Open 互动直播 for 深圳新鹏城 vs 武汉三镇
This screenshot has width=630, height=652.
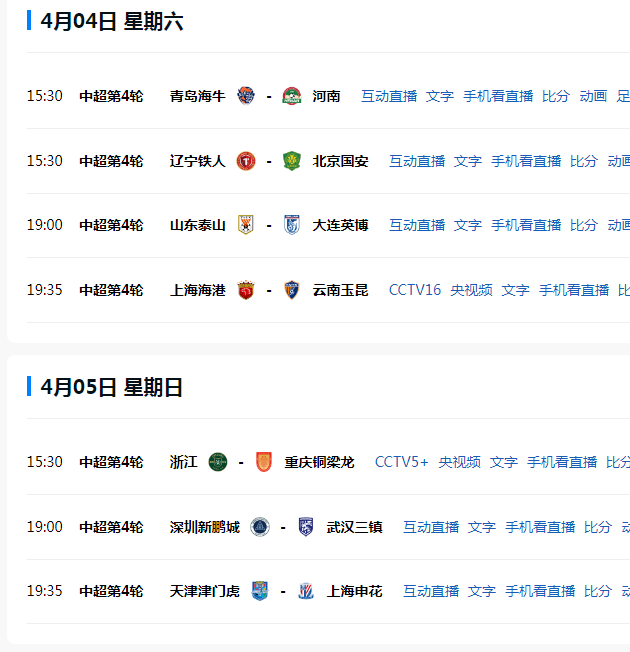431,527
